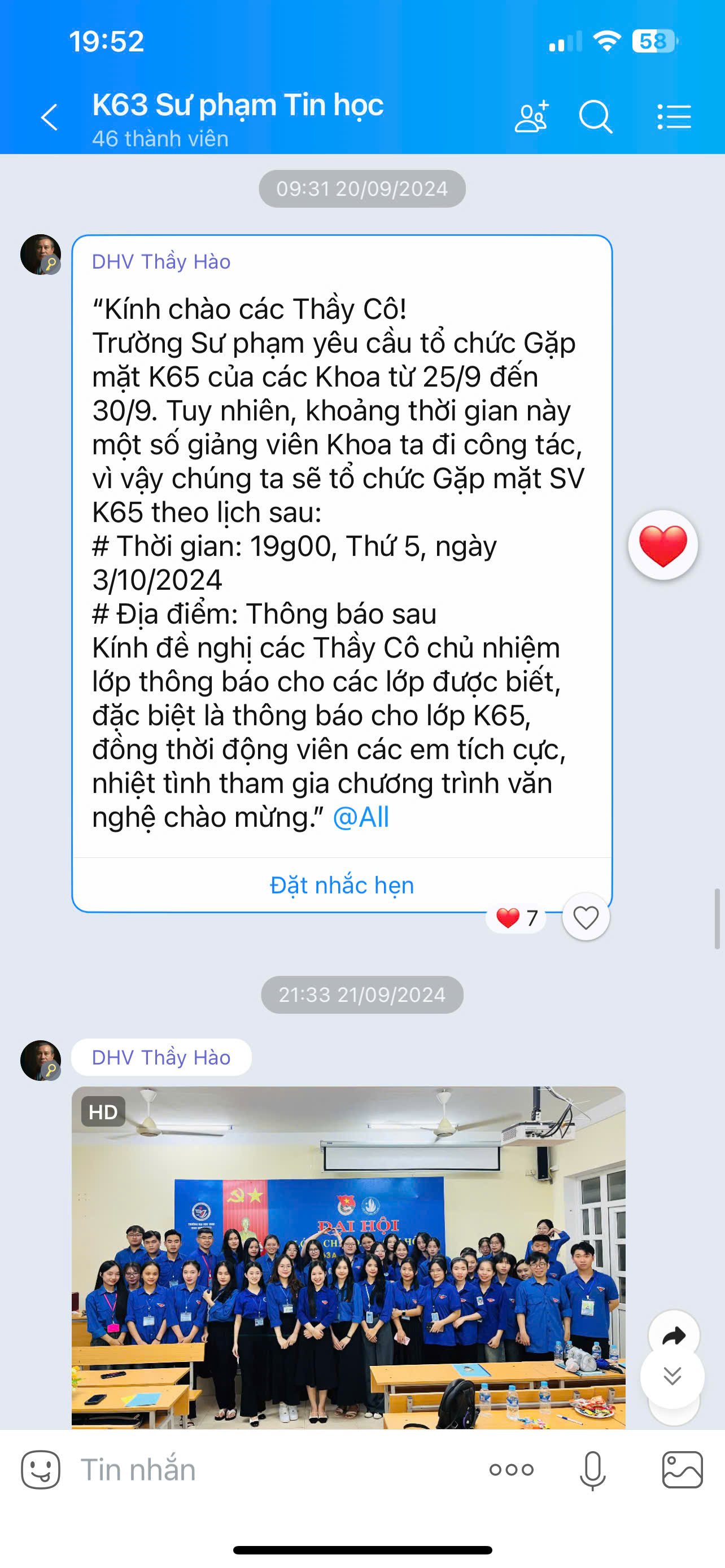Focus the Tin nhắn message field

(274, 1469)
